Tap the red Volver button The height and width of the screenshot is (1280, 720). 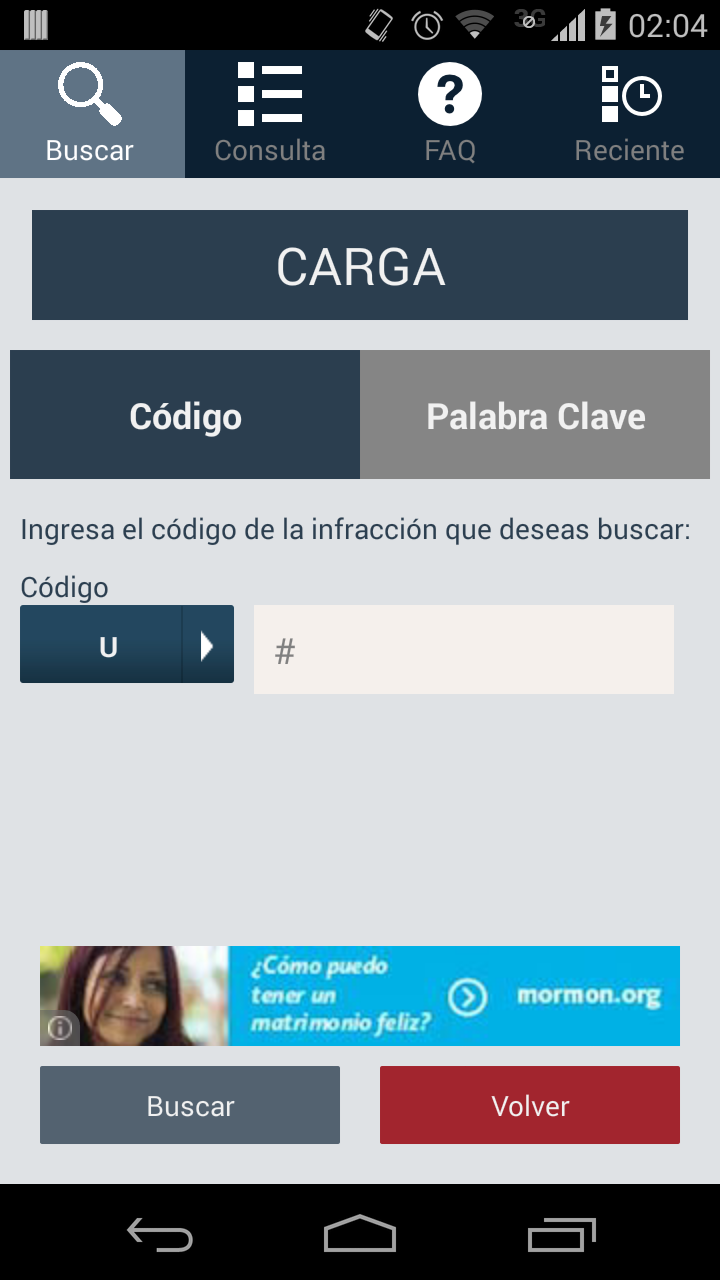[x=530, y=1105]
